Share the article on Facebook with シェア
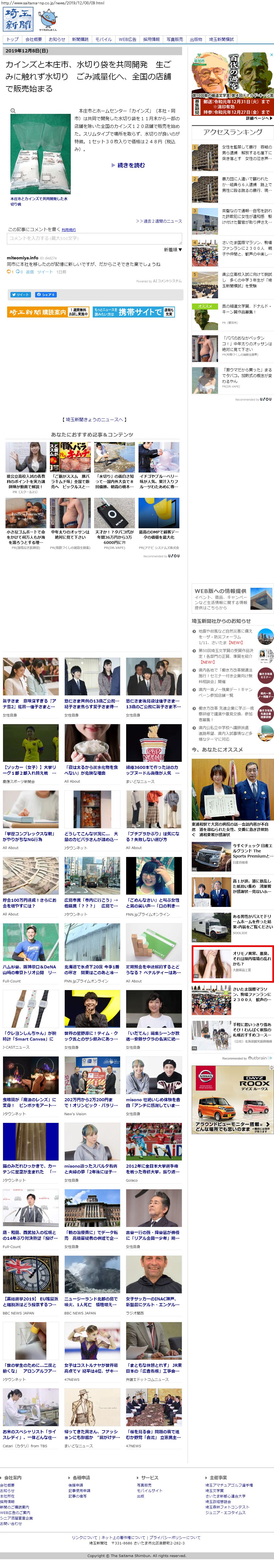Viewport: 274px width, 1568px height. (46, 295)
